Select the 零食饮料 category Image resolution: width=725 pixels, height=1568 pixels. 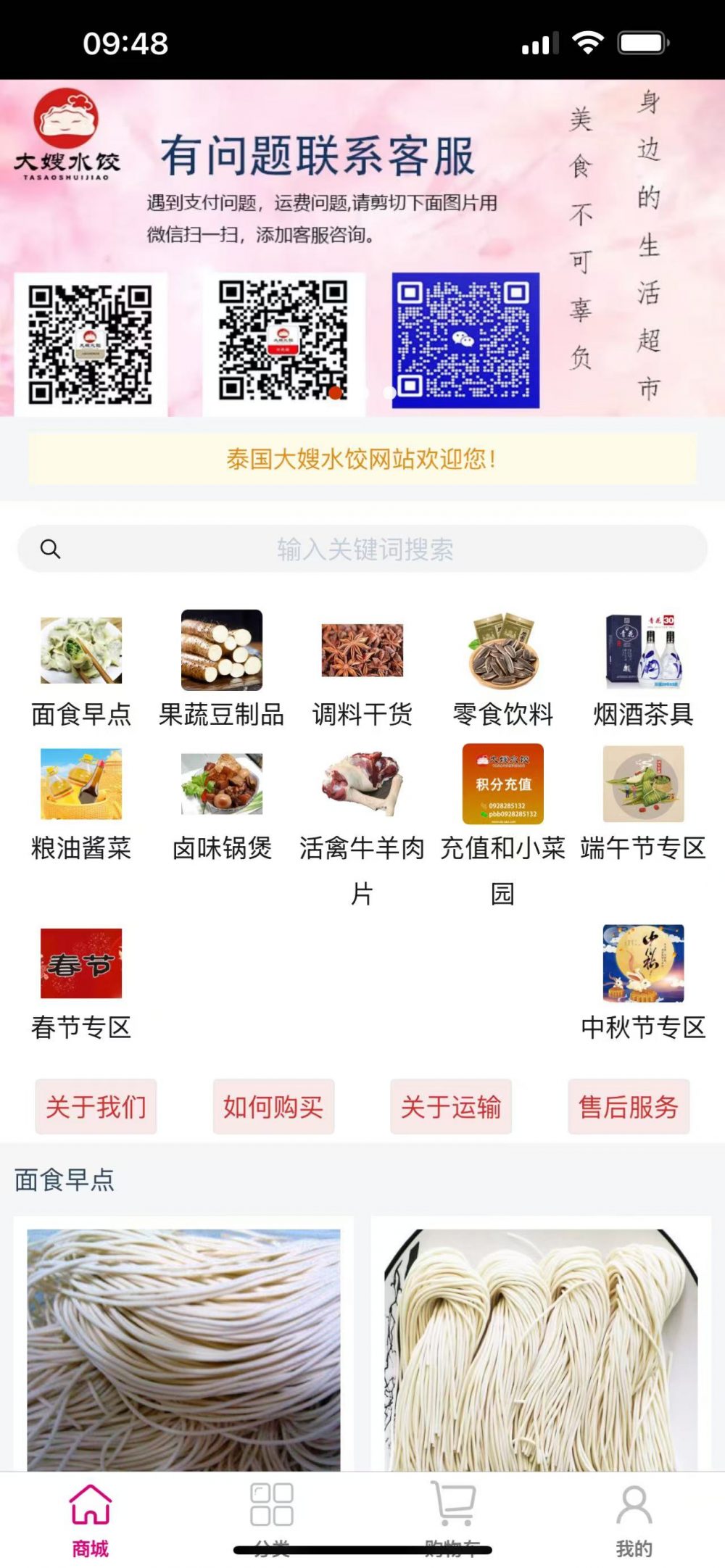(503, 667)
